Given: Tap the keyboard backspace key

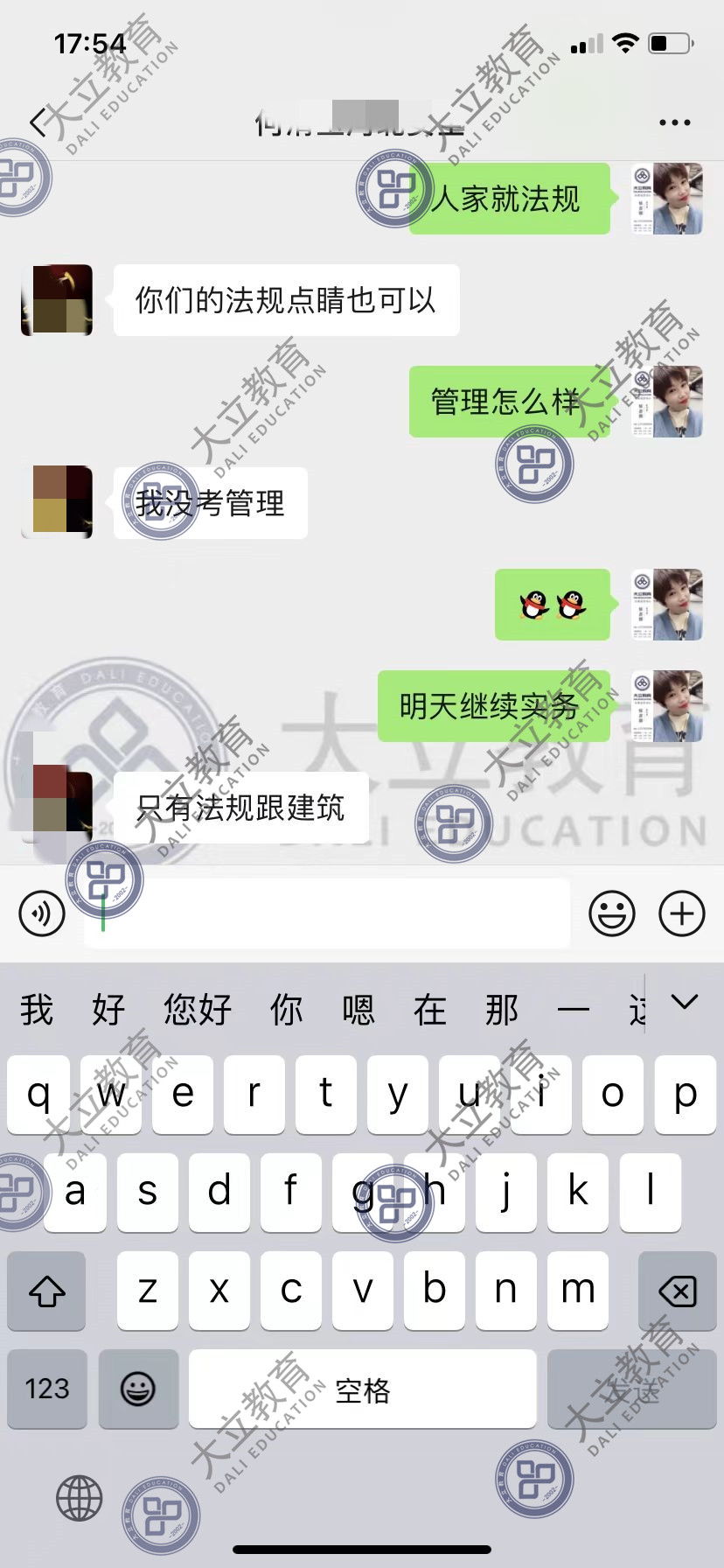Looking at the screenshot, I should [677, 1291].
